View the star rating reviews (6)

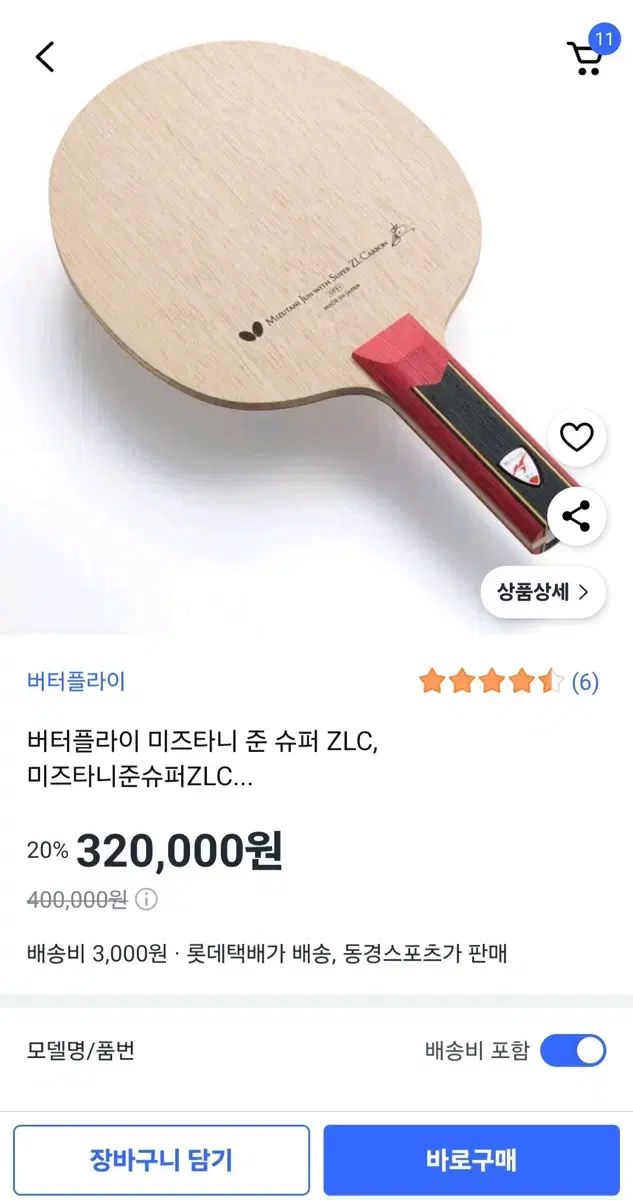click(x=508, y=682)
